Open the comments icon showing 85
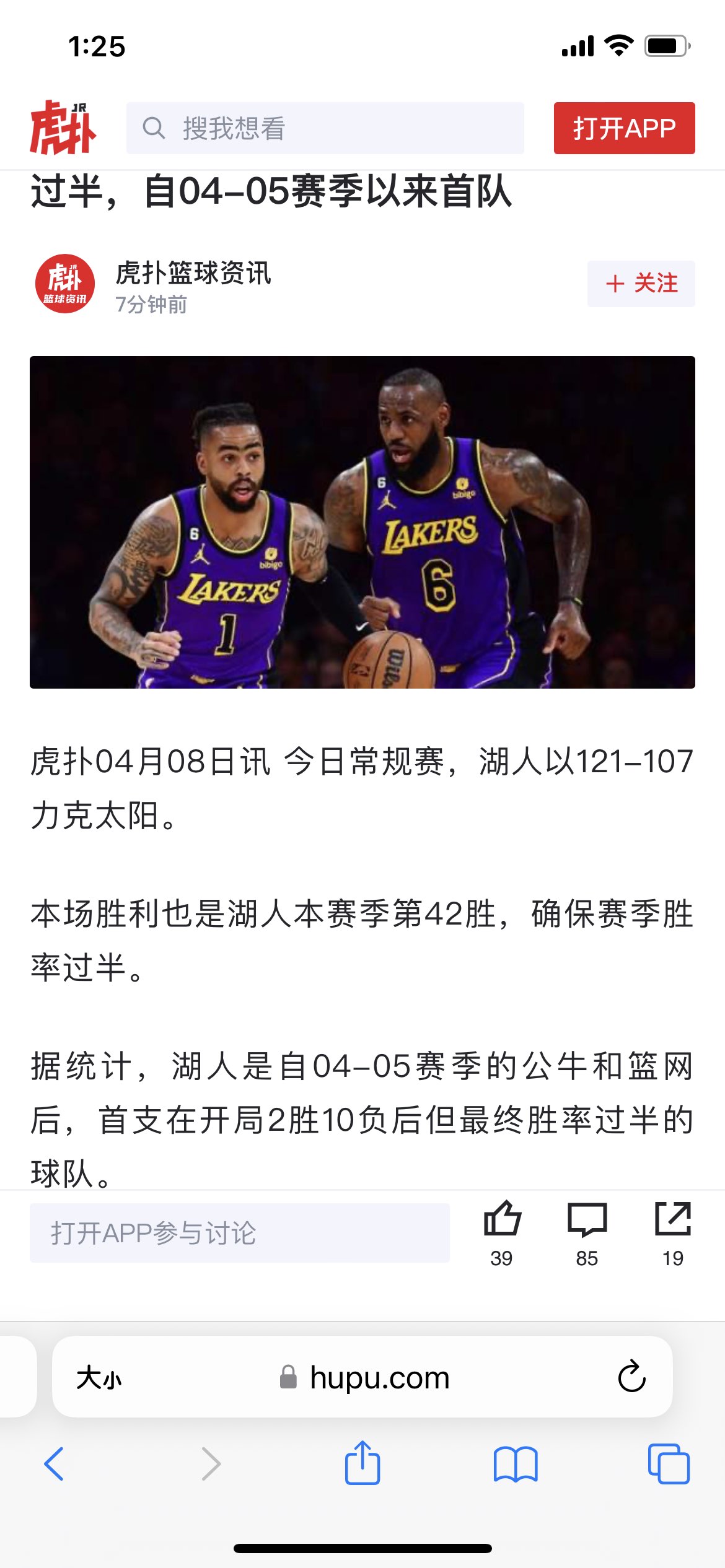Viewport: 725px width, 1568px height. [587, 1219]
